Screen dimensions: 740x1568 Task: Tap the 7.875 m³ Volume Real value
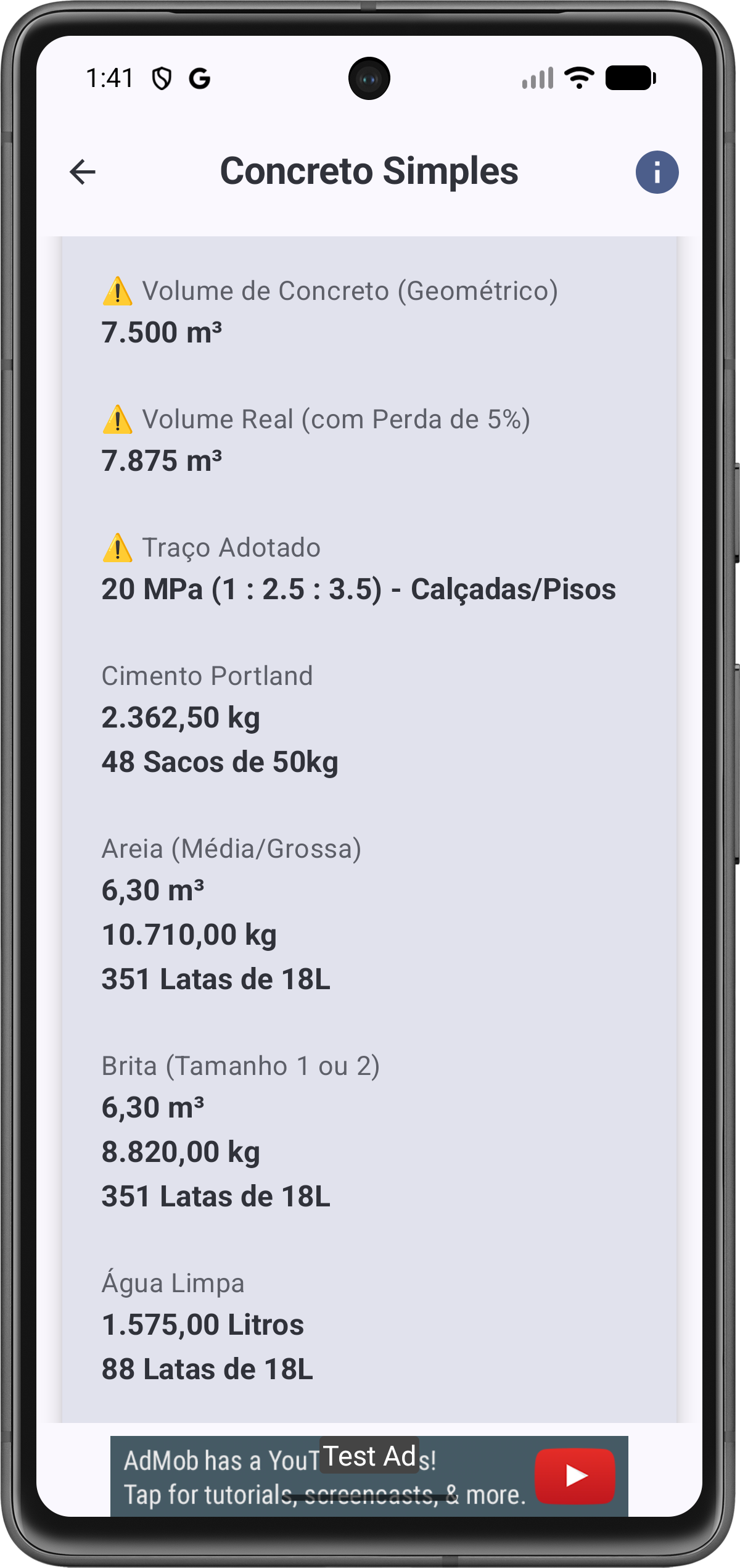[159, 460]
